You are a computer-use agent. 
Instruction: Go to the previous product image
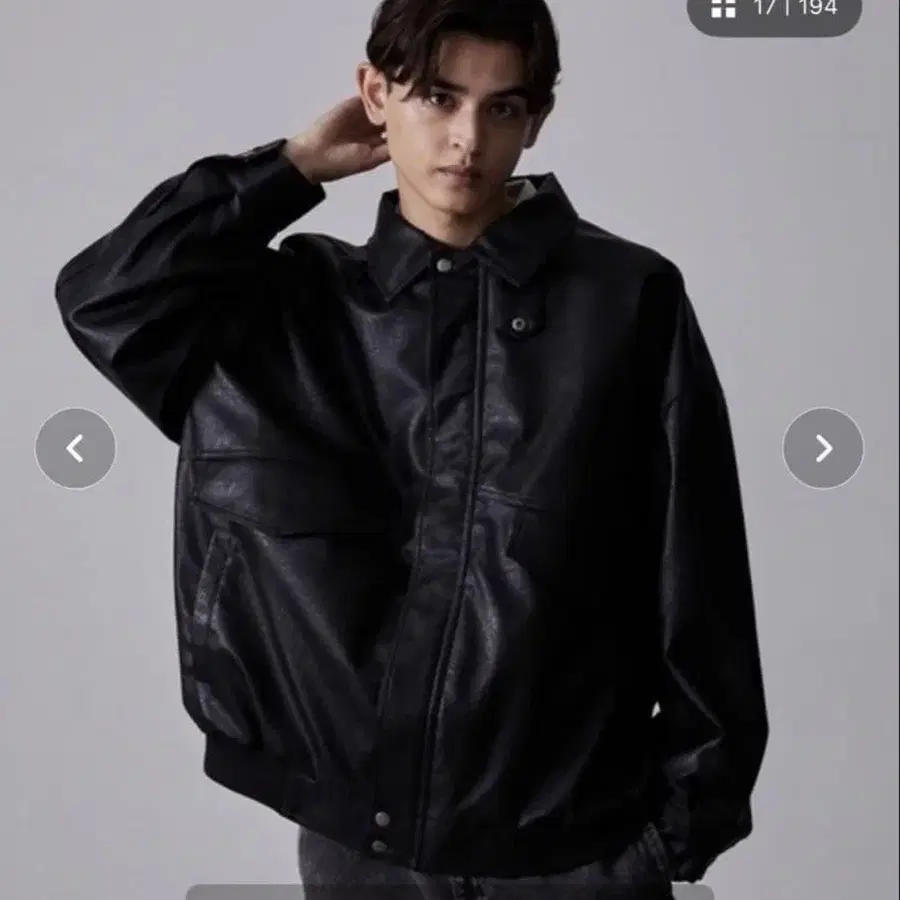pos(75,448)
